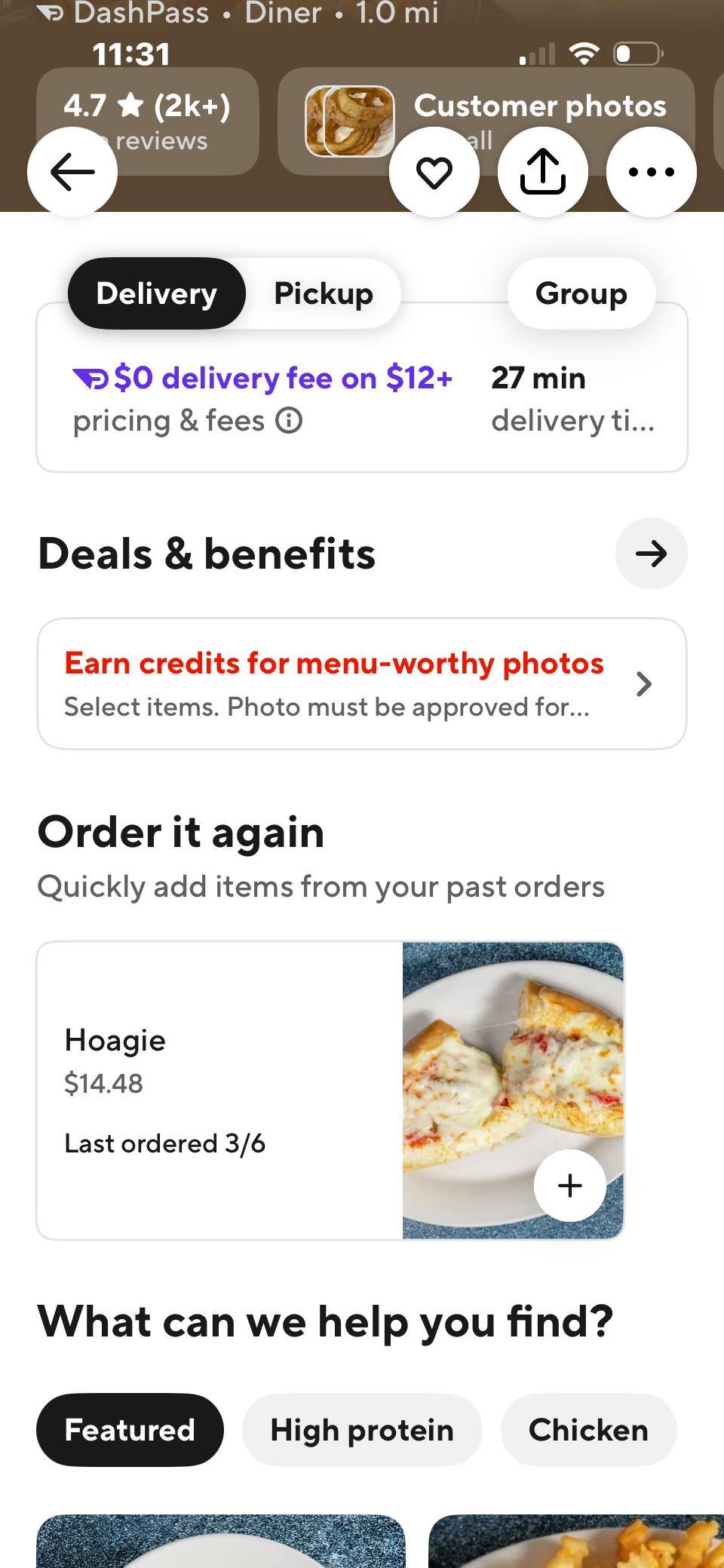The height and width of the screenshot is (1568, 724).
Task: Switch to Pickup mode
Action: [324, 293]
